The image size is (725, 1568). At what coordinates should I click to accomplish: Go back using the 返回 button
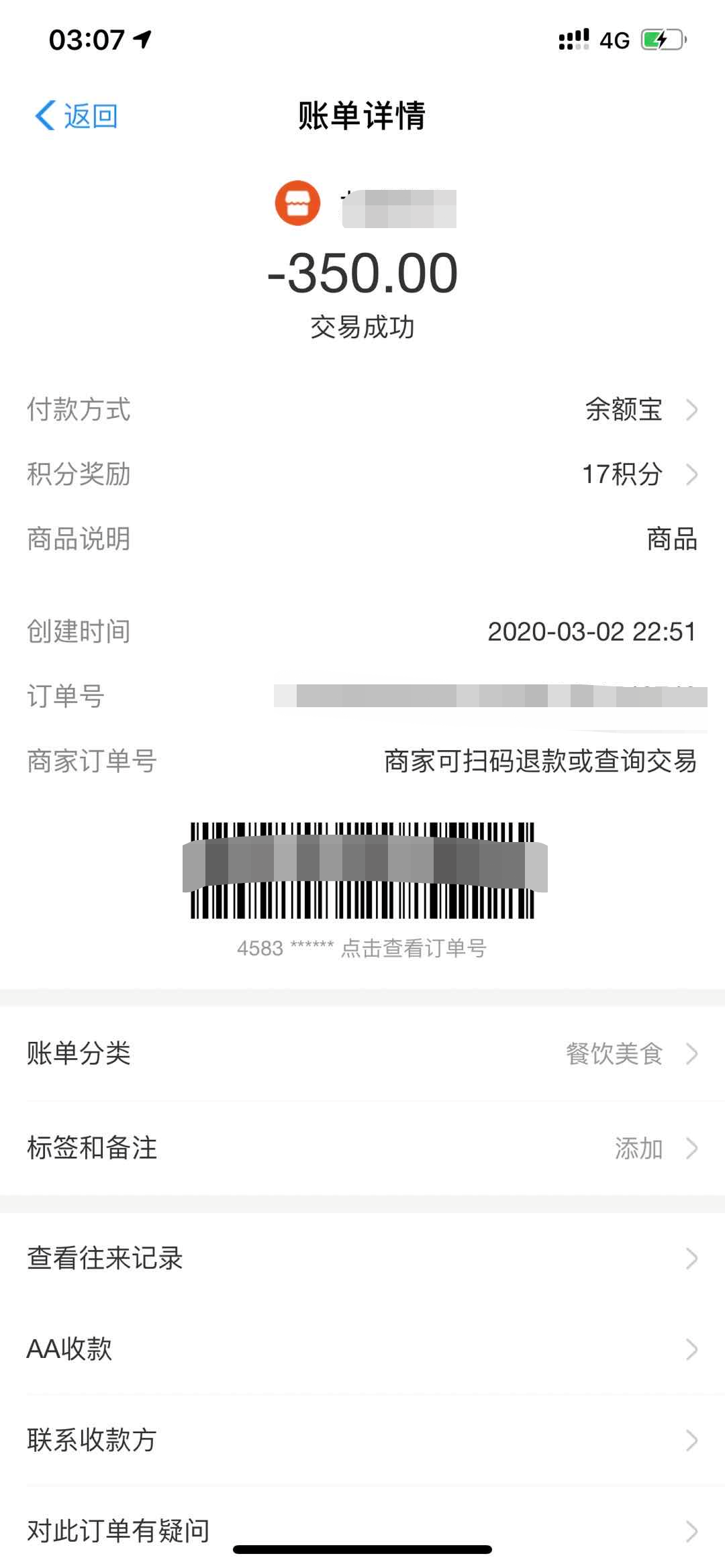pos(77,116)
